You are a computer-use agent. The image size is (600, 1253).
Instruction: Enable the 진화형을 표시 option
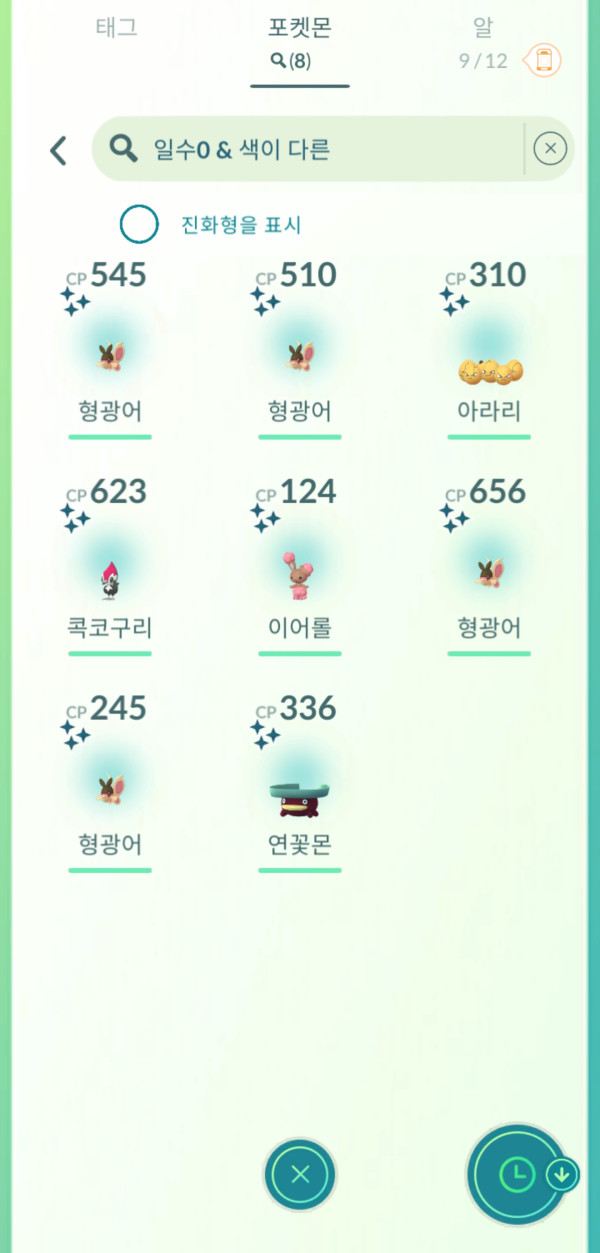pyautogui.click(x=139, y=224)
